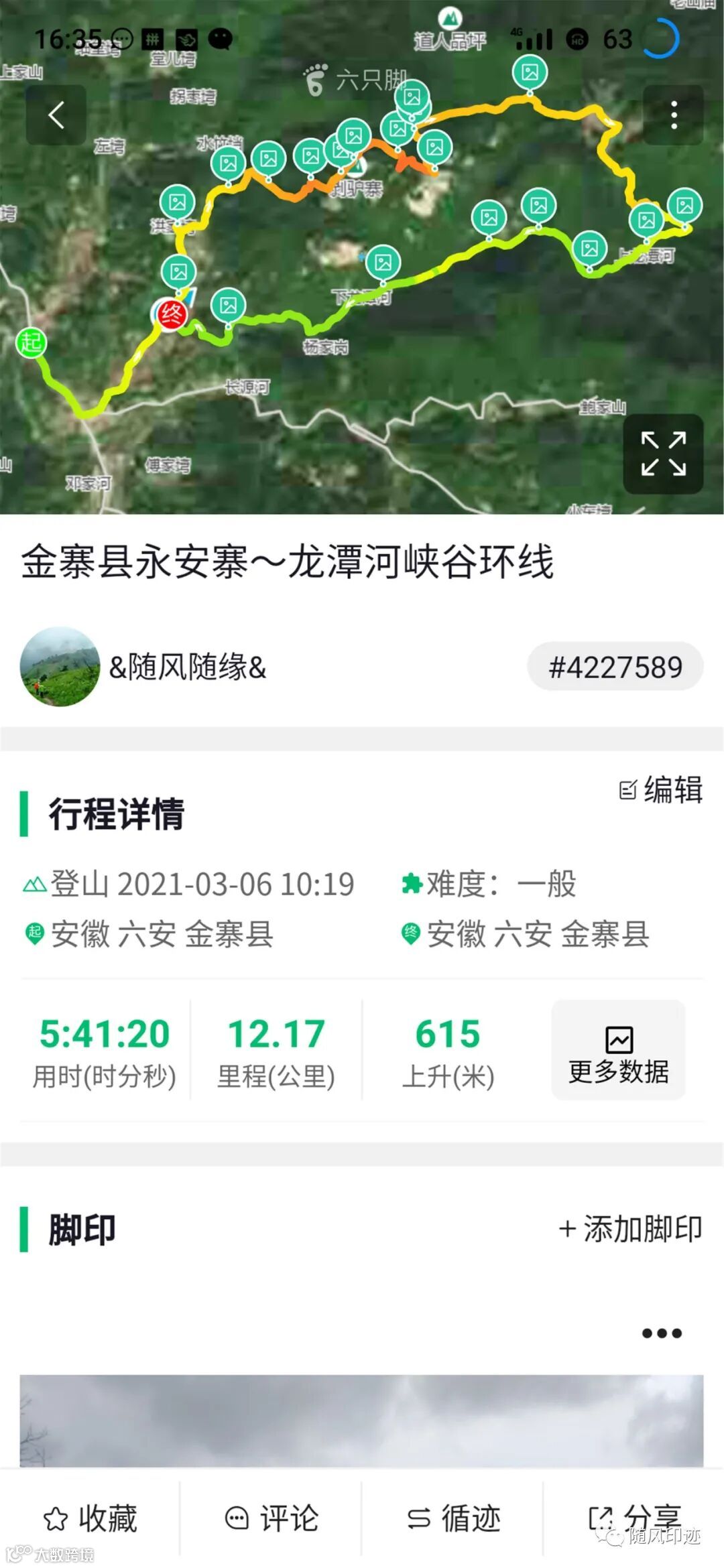724x1568 pixels.
Task: Tap the green 起 start marker on map
Action: tap(31, 342)
